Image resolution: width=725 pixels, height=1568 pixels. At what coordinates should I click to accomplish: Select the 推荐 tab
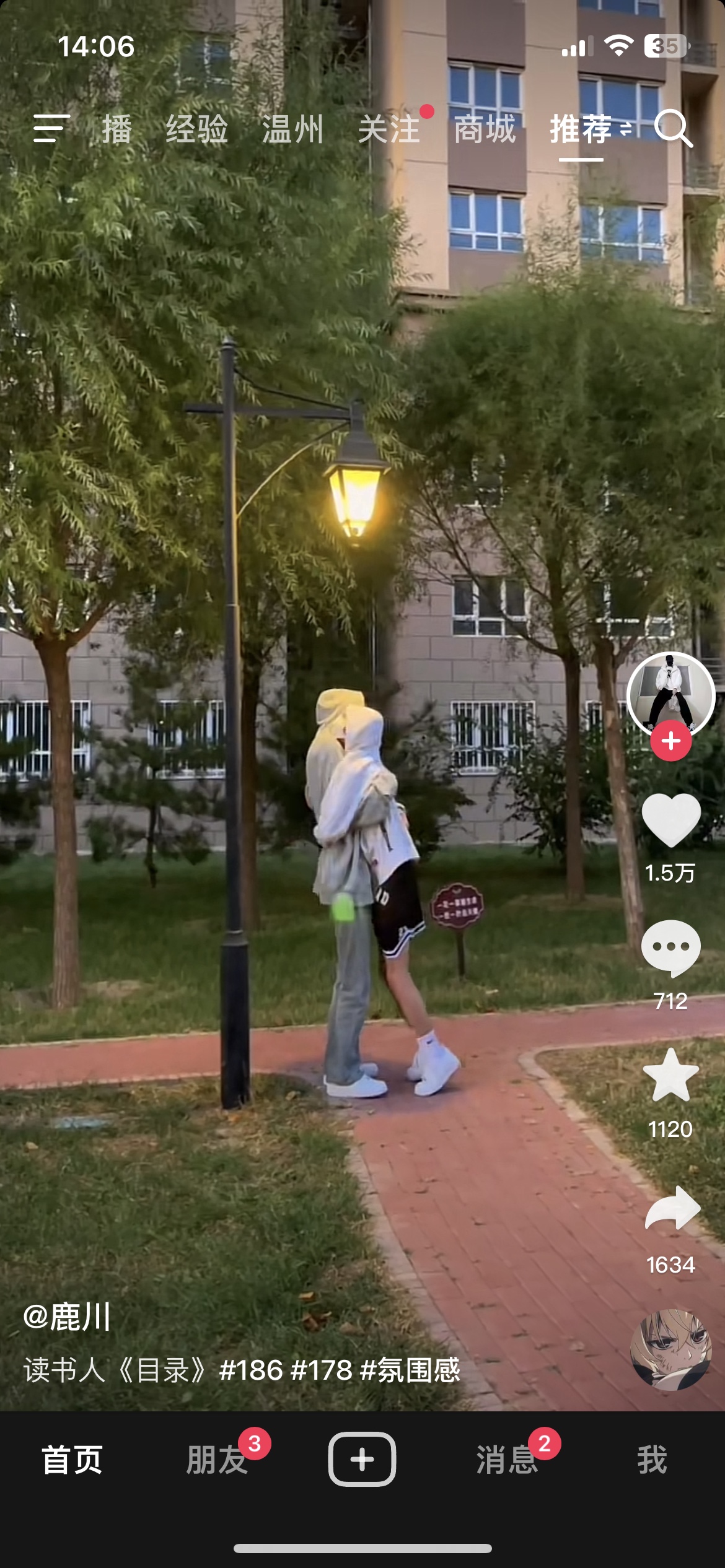[581, 129]
